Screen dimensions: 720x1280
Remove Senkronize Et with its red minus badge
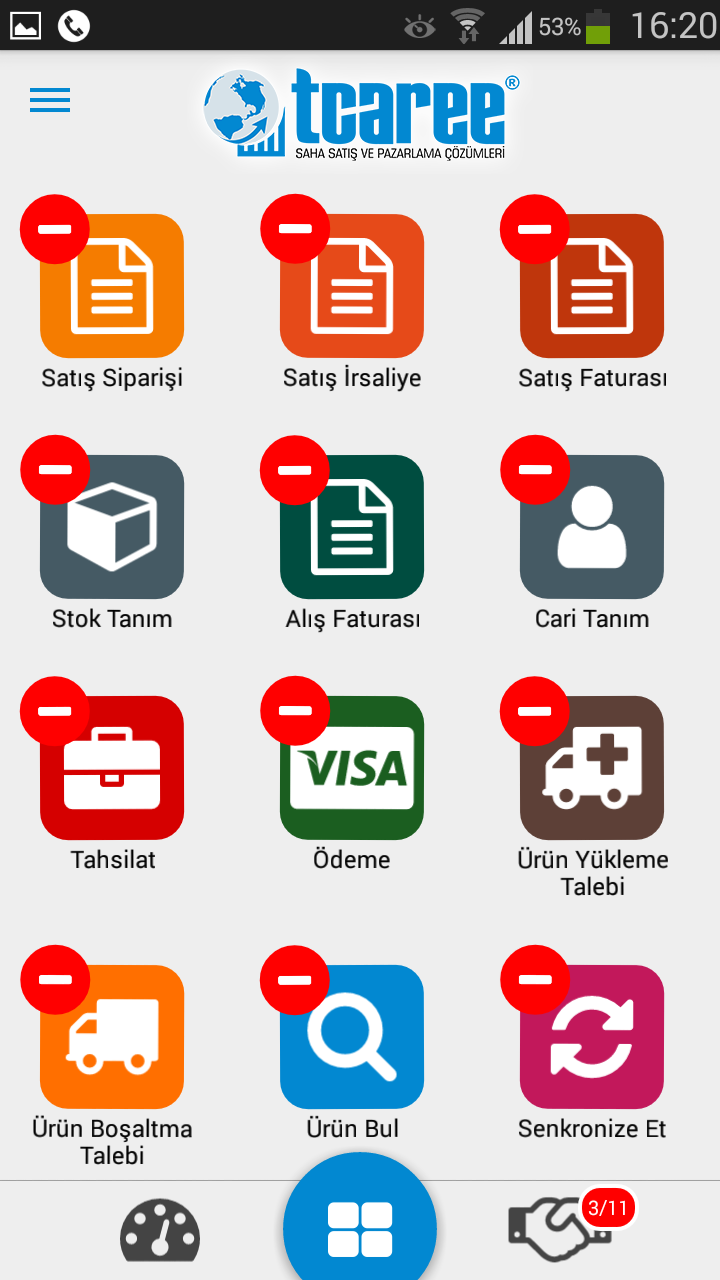[x=535, y=980]
